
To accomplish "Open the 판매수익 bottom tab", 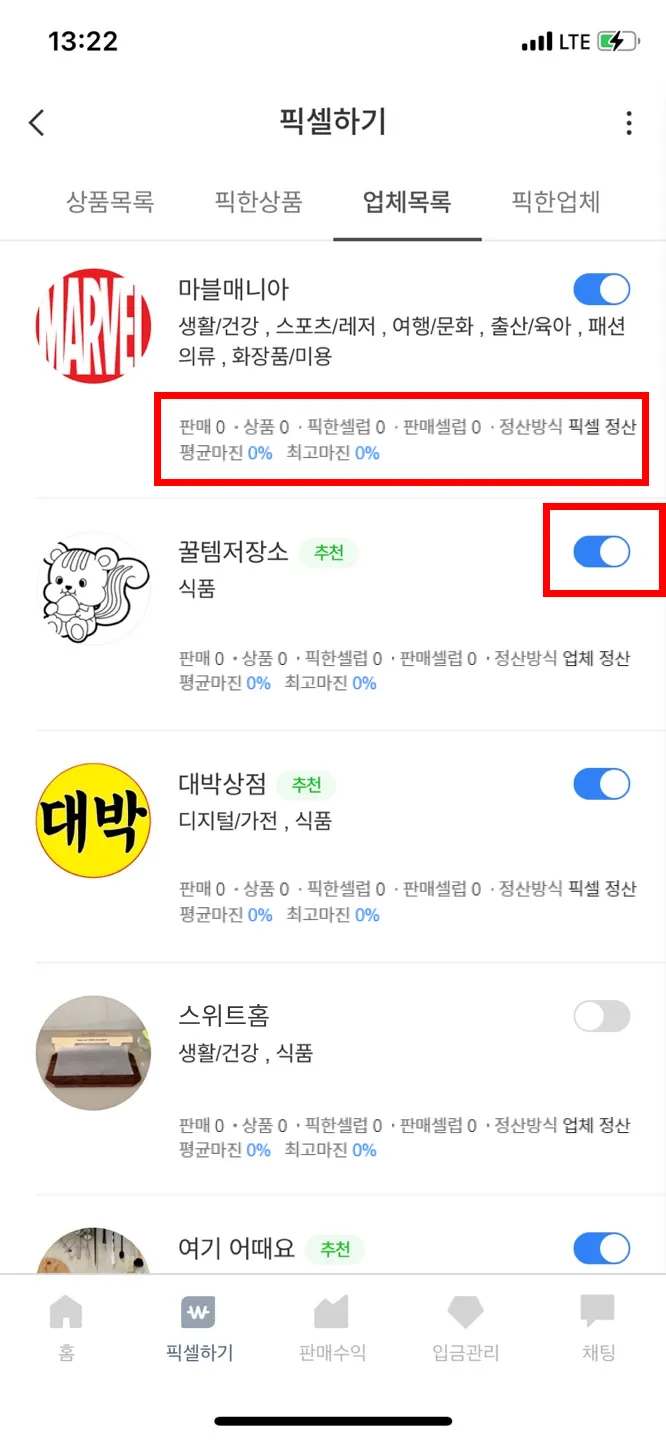I will coord(332,1327).
